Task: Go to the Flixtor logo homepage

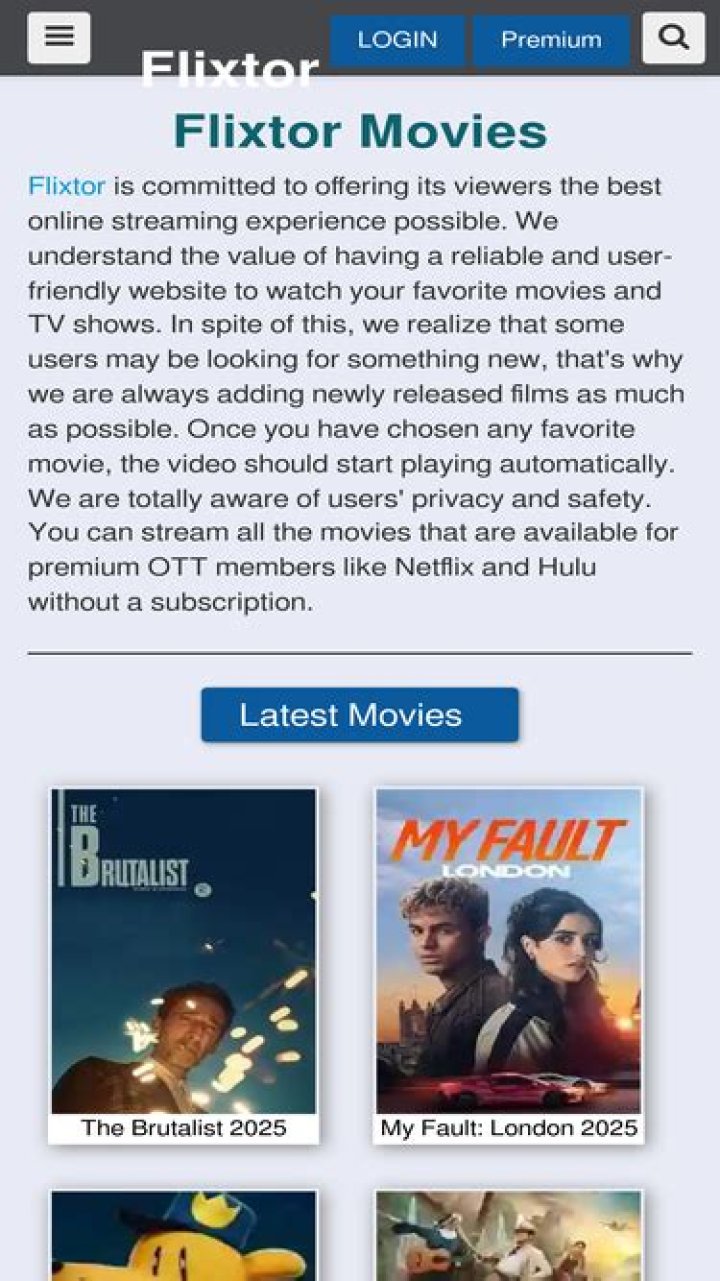Action: (229, 70)
